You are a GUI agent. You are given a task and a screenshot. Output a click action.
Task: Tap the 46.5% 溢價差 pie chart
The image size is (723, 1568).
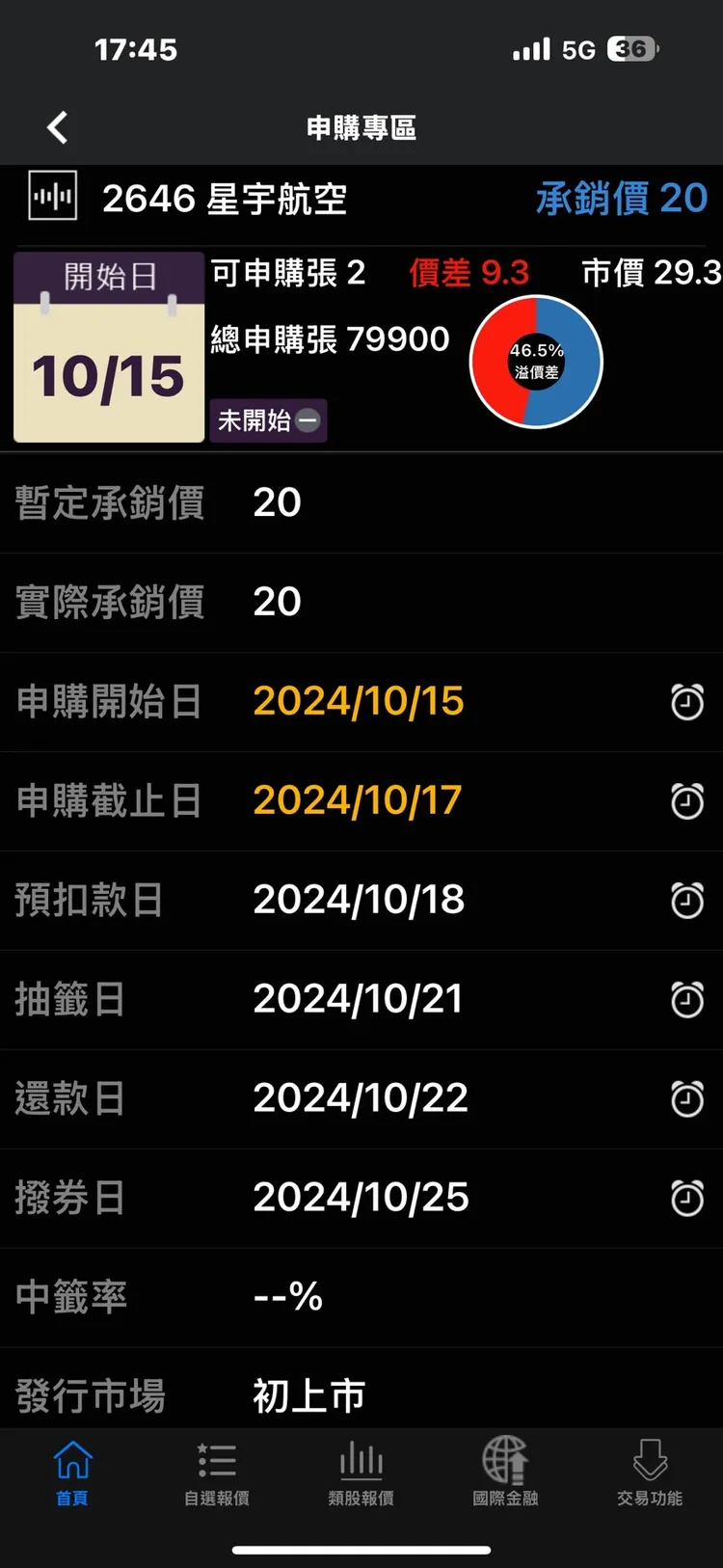point(536,362)
